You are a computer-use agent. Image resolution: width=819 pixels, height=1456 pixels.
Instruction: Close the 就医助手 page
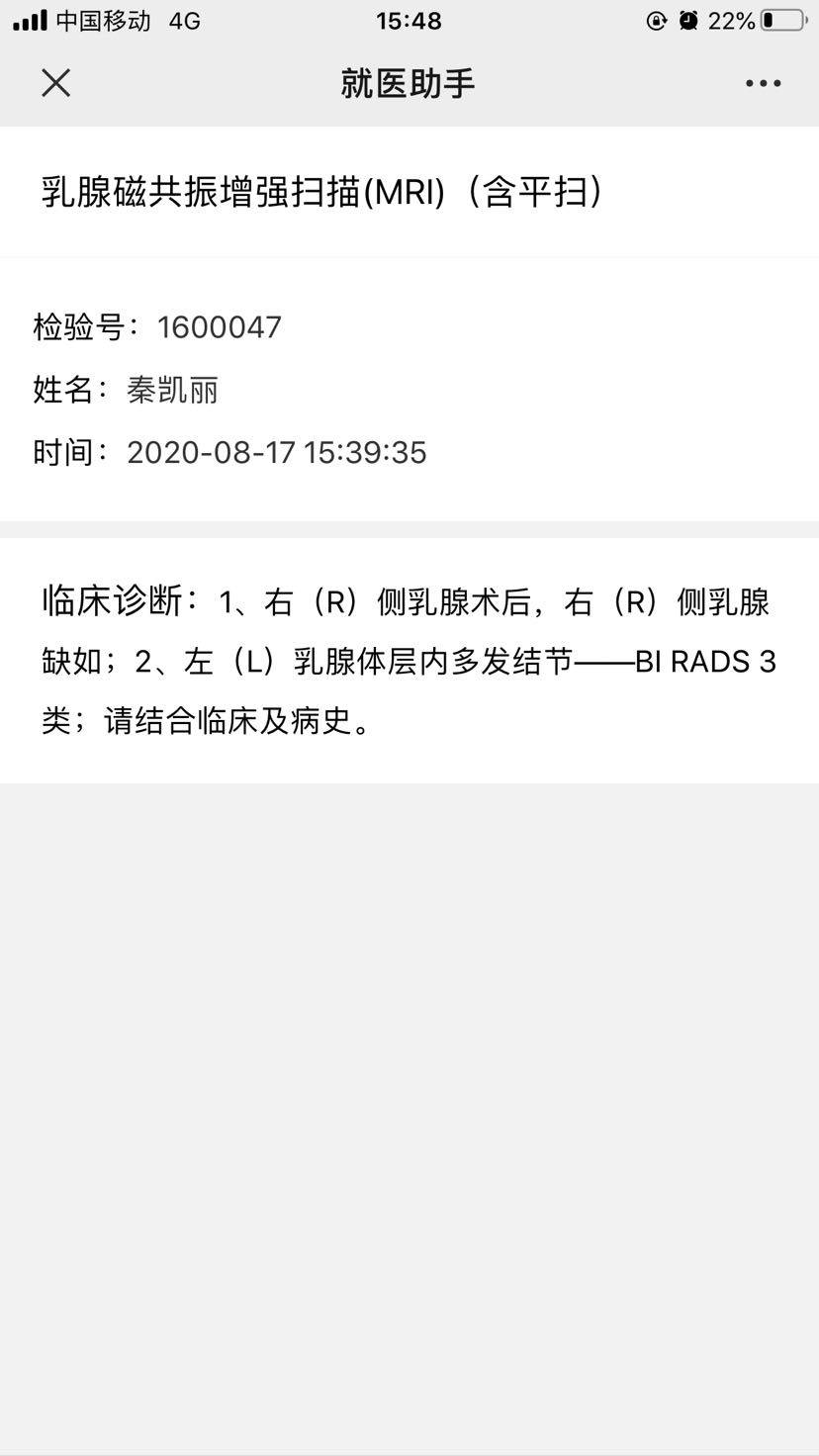(x=56, y=83)
